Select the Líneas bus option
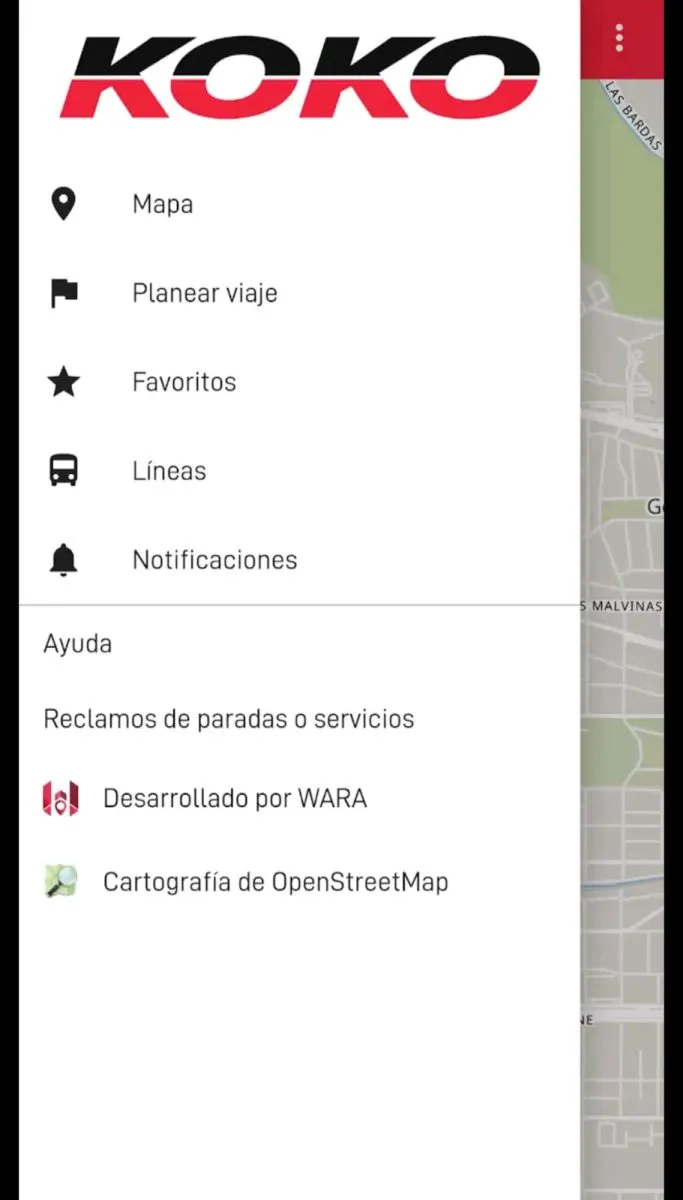 (x=169, y=471)
